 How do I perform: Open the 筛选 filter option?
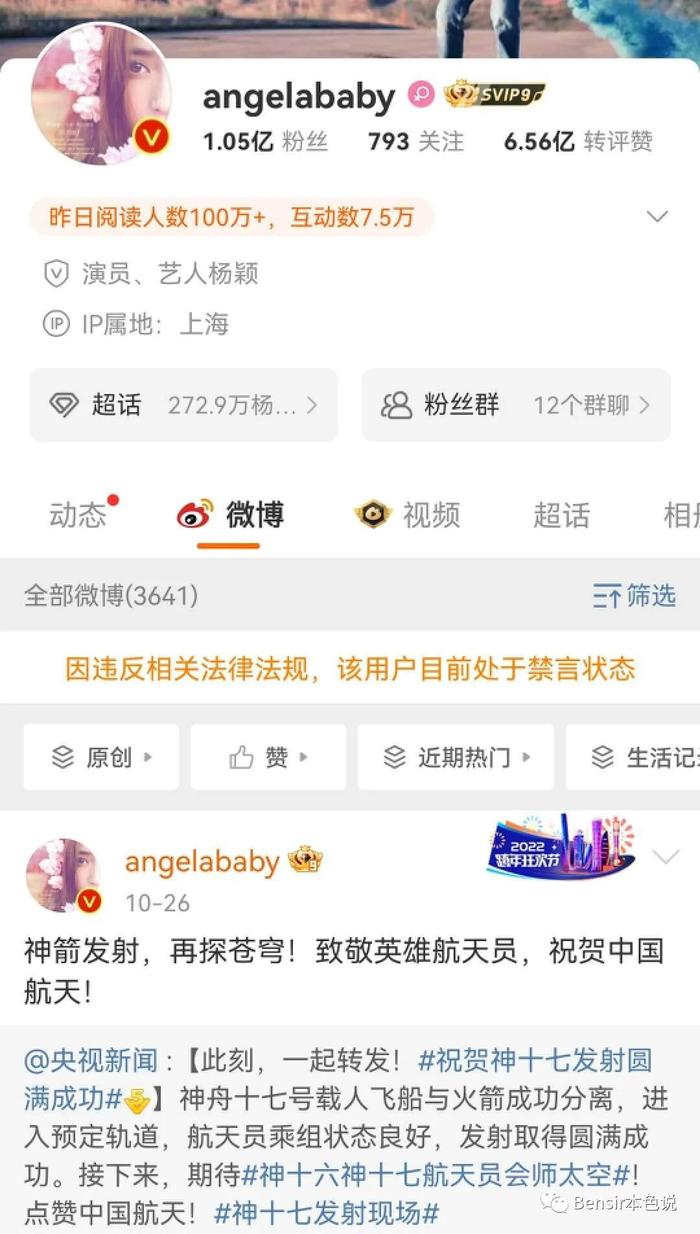coord(634,596)
